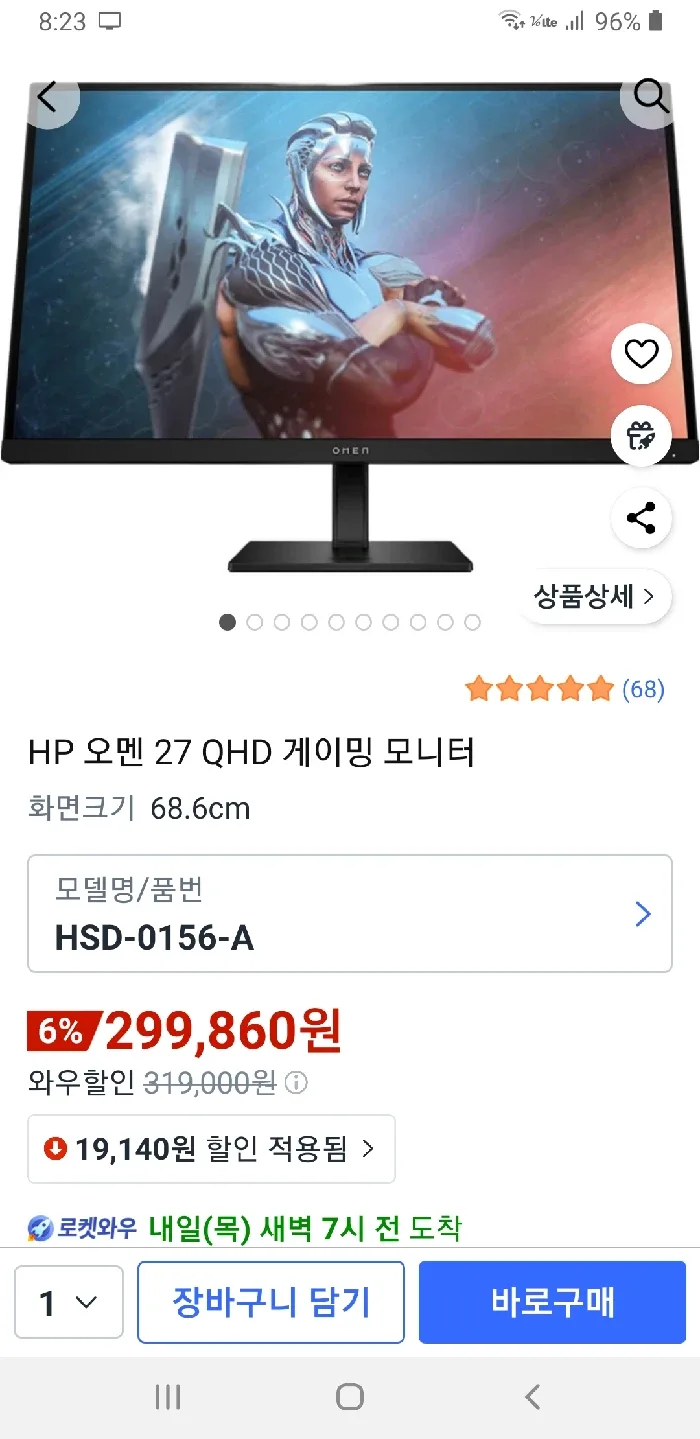The width and height of the screenshot is (700, 1439).
Task: Expand the 19,140원 할인 적용됨 details
Action: tap(211, 1149)
